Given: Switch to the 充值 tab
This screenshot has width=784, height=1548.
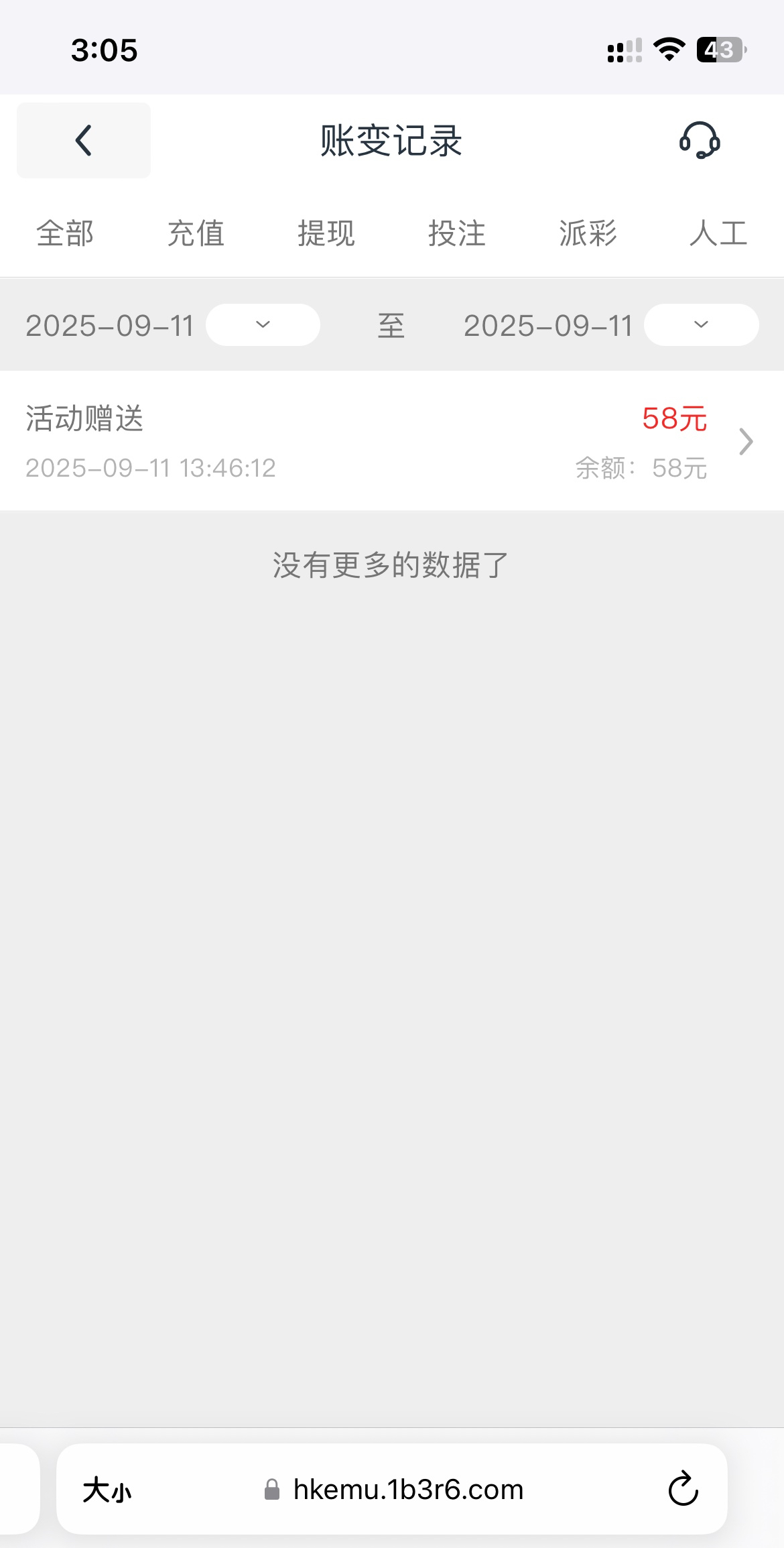Looking at the screenshot, I should pyautogui.click(x=196, y=233).
